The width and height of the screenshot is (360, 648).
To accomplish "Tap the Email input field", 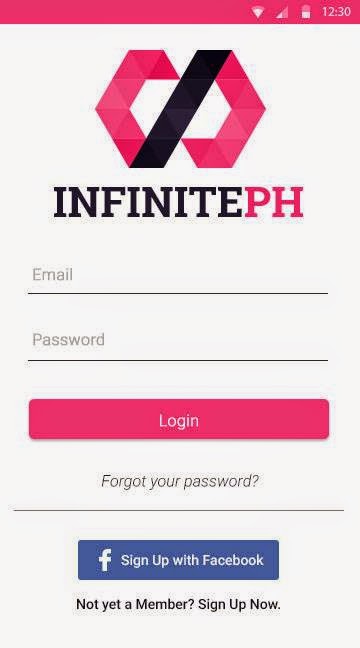I will [x=178, y=276].
